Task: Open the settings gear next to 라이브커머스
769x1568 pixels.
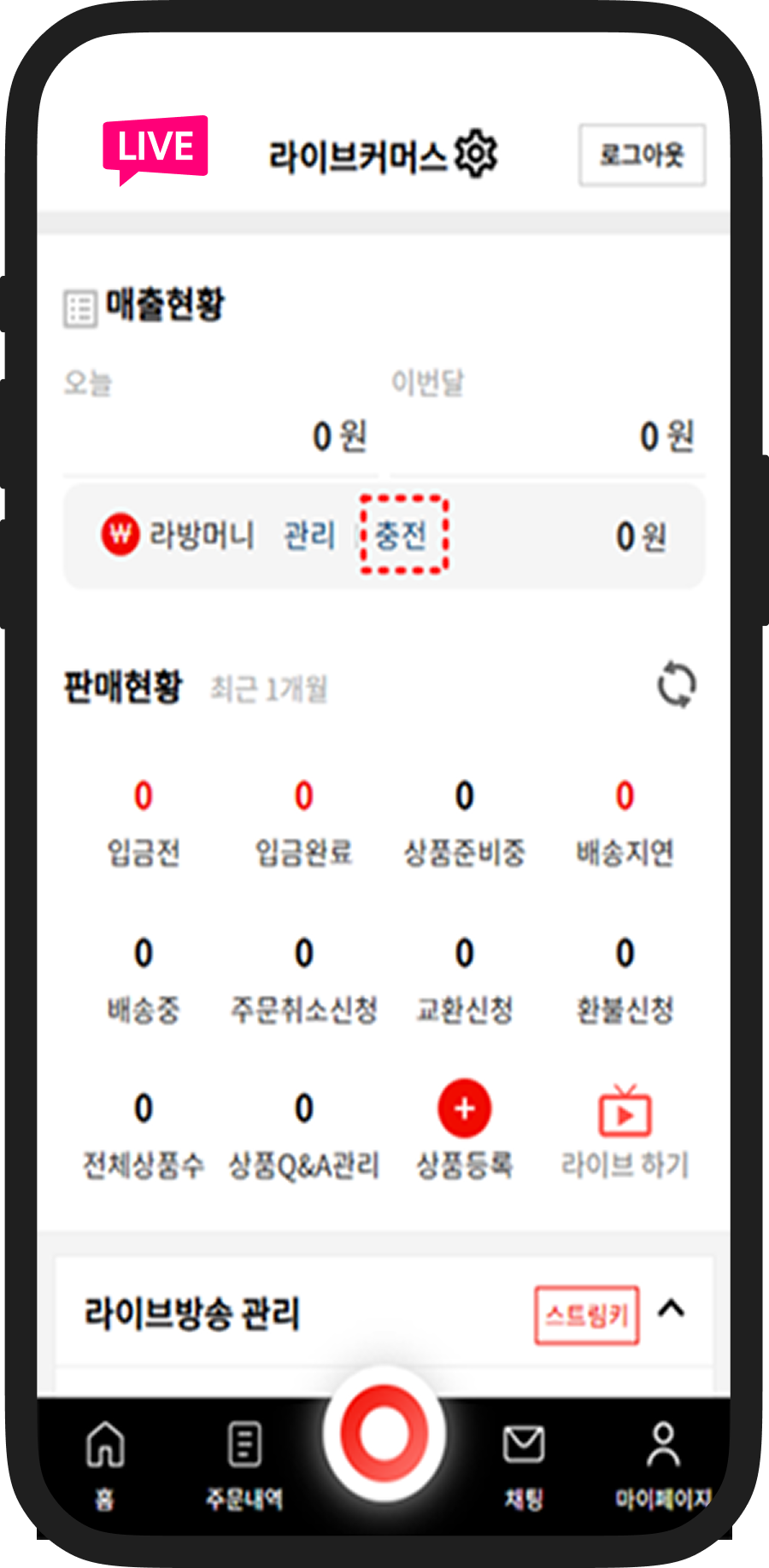Action: coord(476,155)
